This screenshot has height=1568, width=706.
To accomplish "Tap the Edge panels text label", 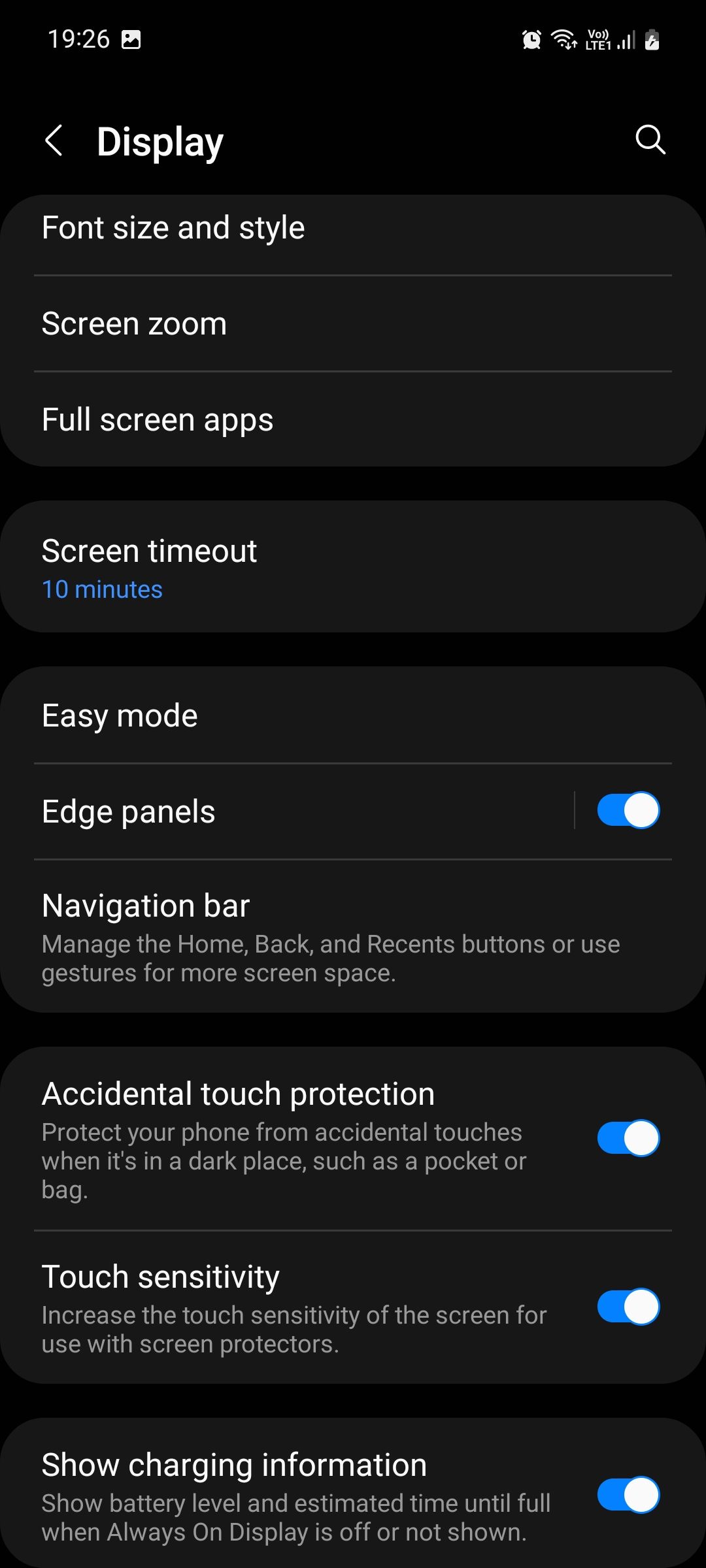I will coord(129,810).
